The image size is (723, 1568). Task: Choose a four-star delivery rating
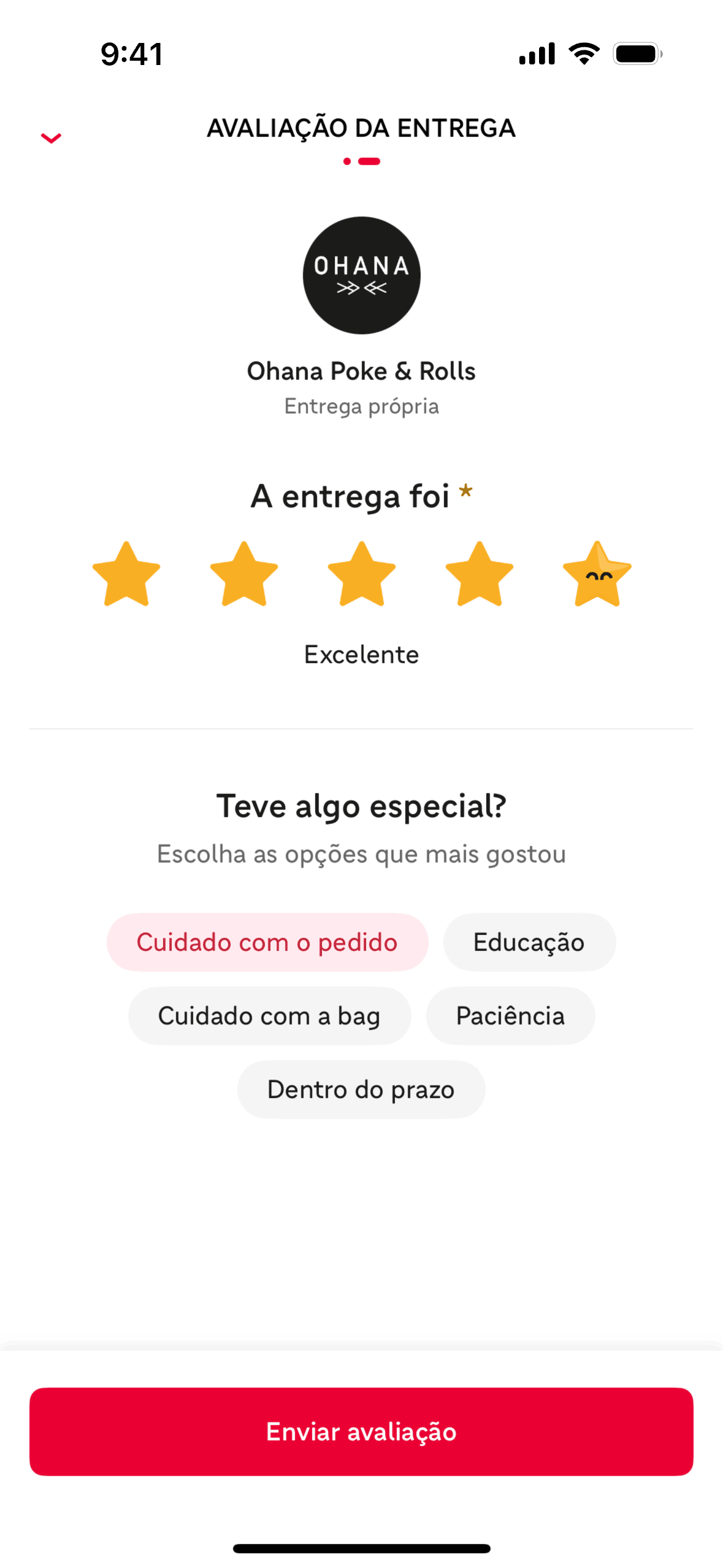(480, 575)
